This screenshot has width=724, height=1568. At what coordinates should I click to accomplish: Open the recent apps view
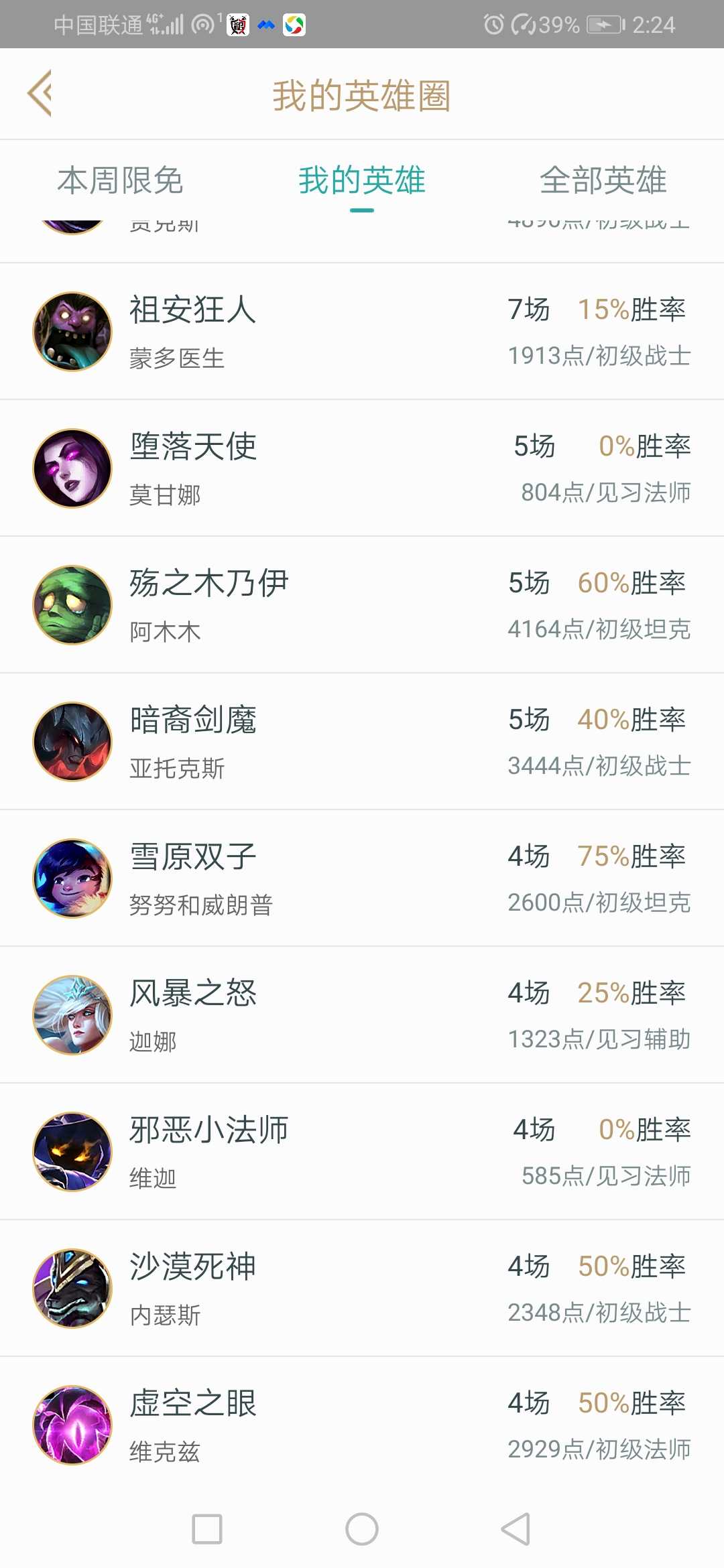207,1529
